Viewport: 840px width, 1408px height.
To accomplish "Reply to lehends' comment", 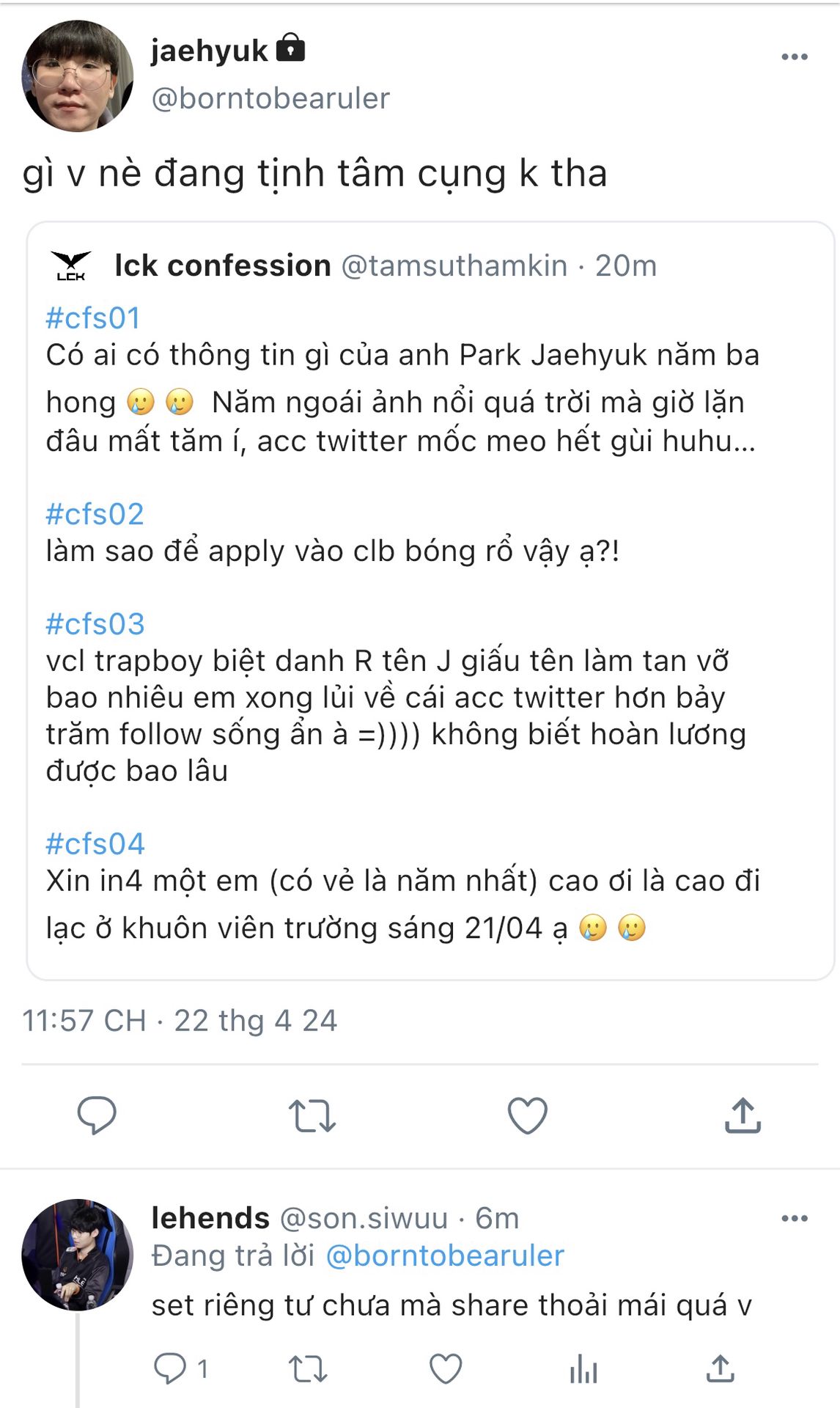I will pos(170,1368).
